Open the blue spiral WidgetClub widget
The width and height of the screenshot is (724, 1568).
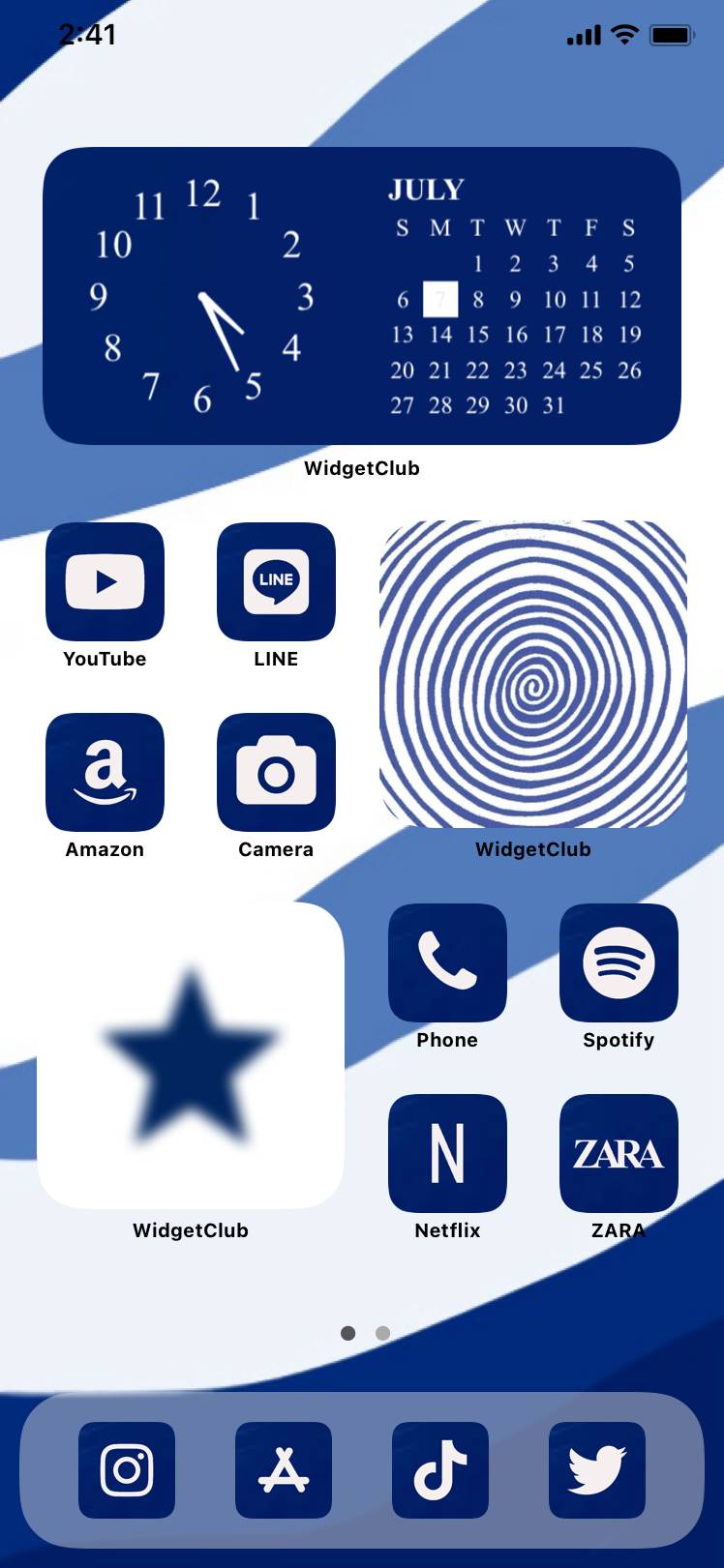click(533, 674)
